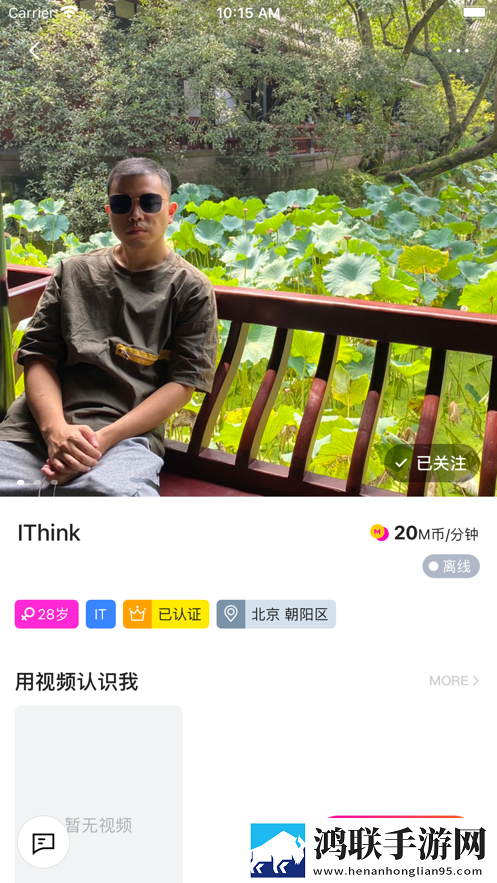Tap the 已关注 following button
The width and height of the screenshot is (497, 883).
(432, 463)
